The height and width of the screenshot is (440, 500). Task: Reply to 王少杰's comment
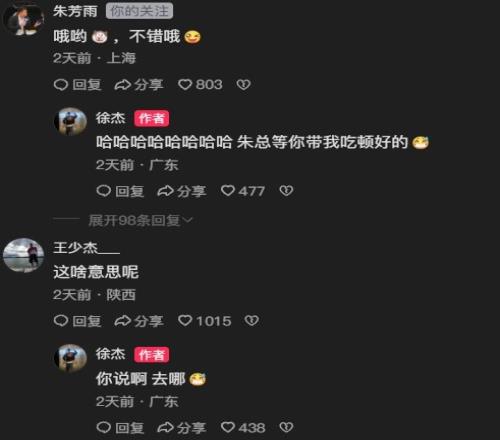tap(77, 321)
